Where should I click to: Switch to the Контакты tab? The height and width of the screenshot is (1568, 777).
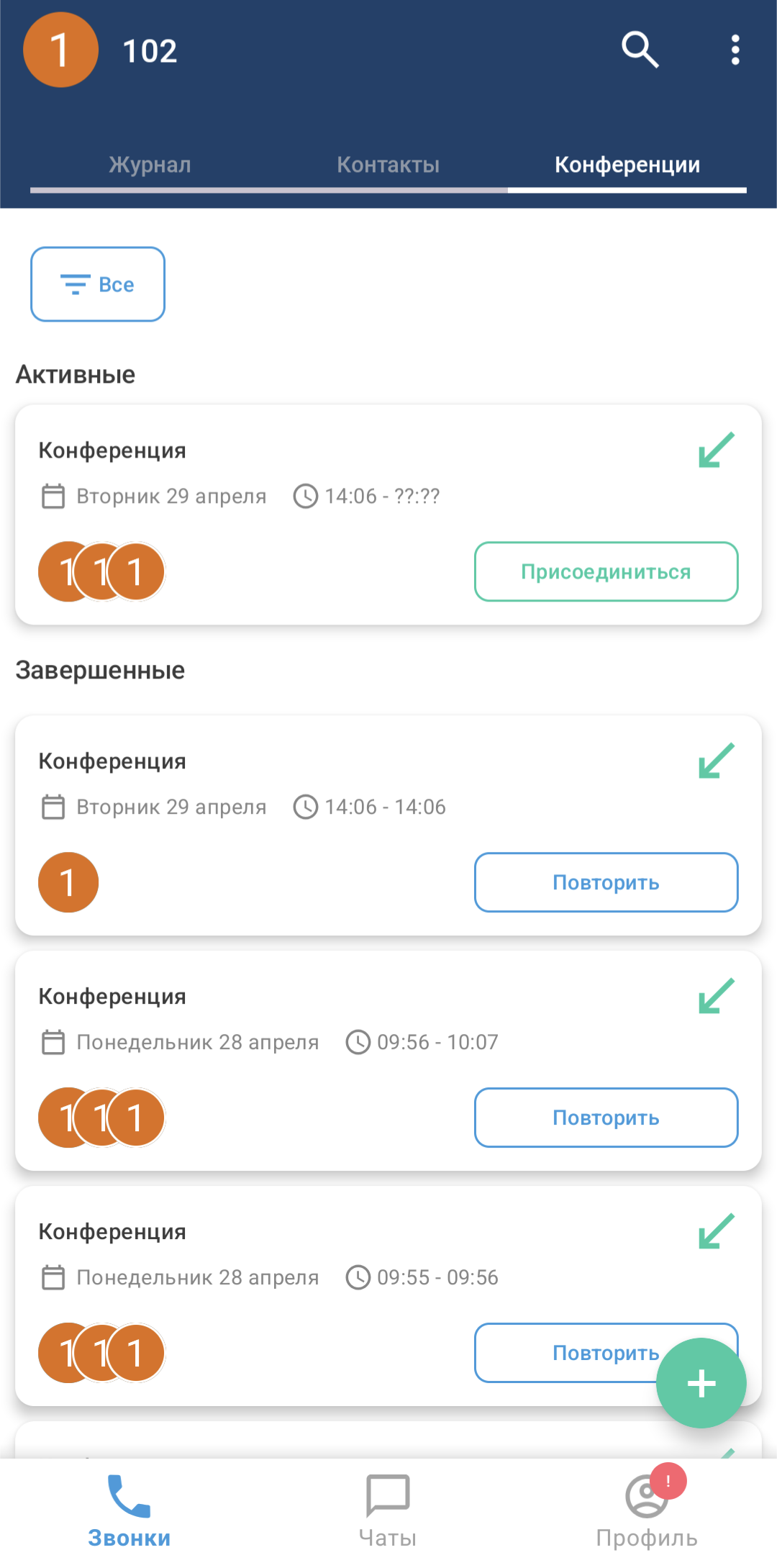click(388, 165)
